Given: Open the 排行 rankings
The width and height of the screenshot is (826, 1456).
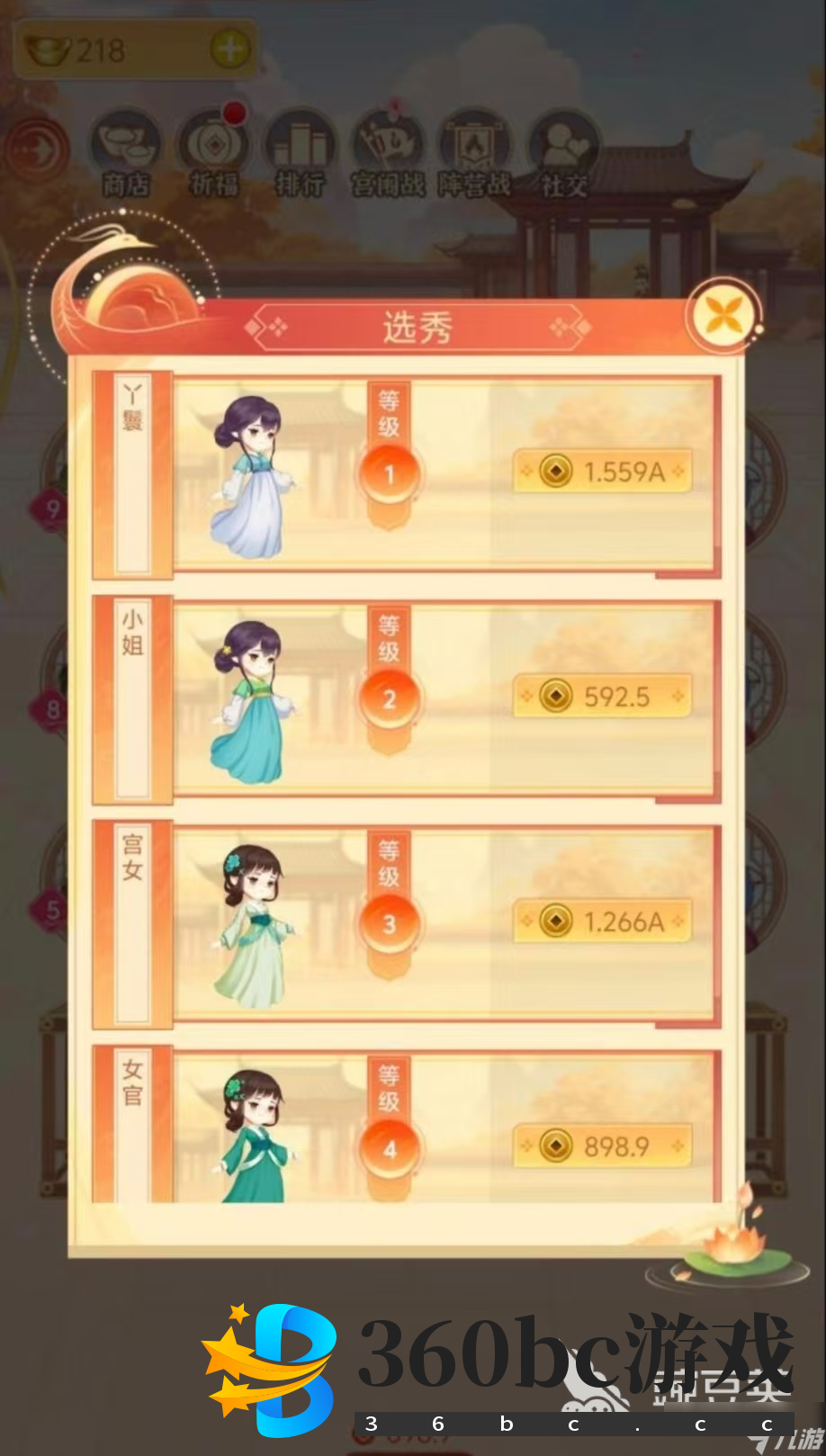Looking at the screenshot, I should 300,155.
